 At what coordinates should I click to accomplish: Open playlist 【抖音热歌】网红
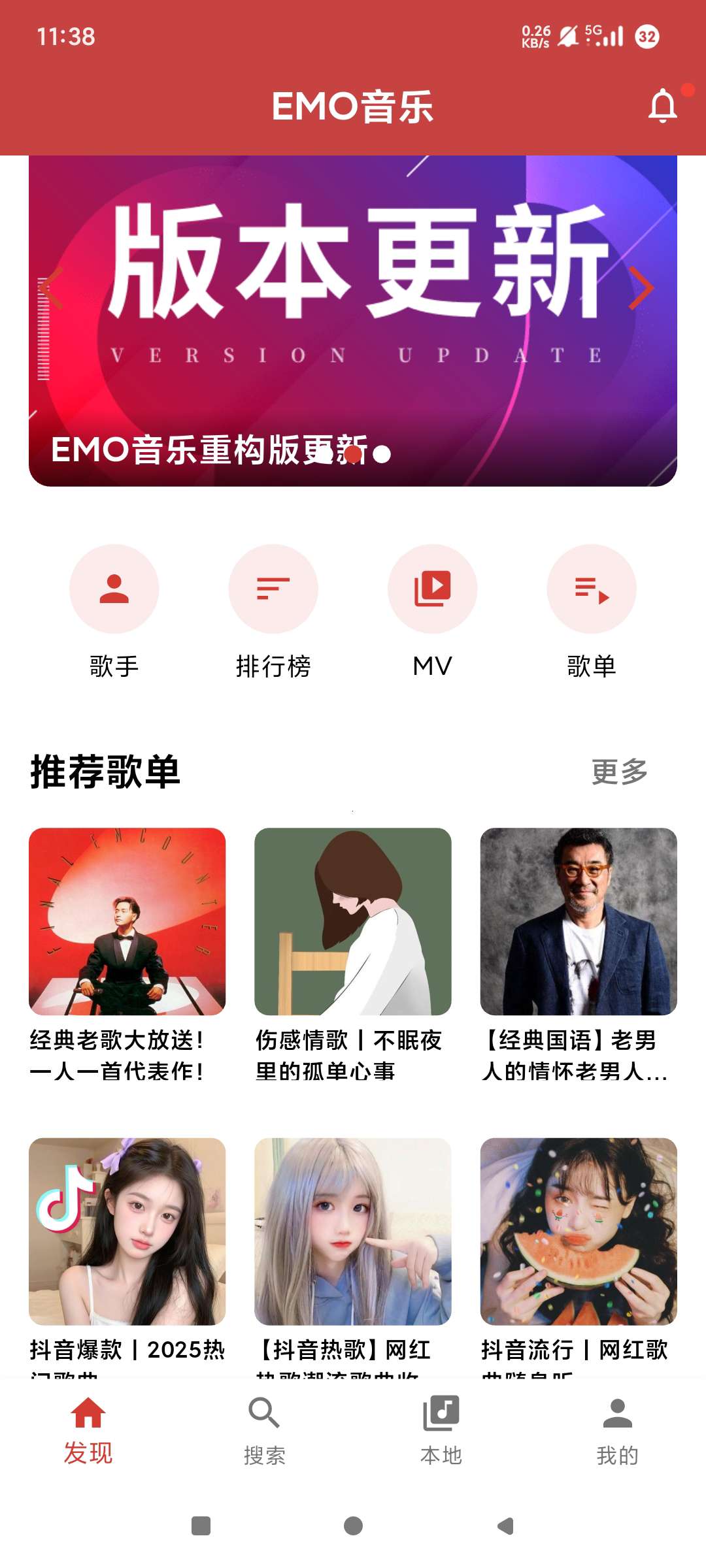[x=353, y=1232]
